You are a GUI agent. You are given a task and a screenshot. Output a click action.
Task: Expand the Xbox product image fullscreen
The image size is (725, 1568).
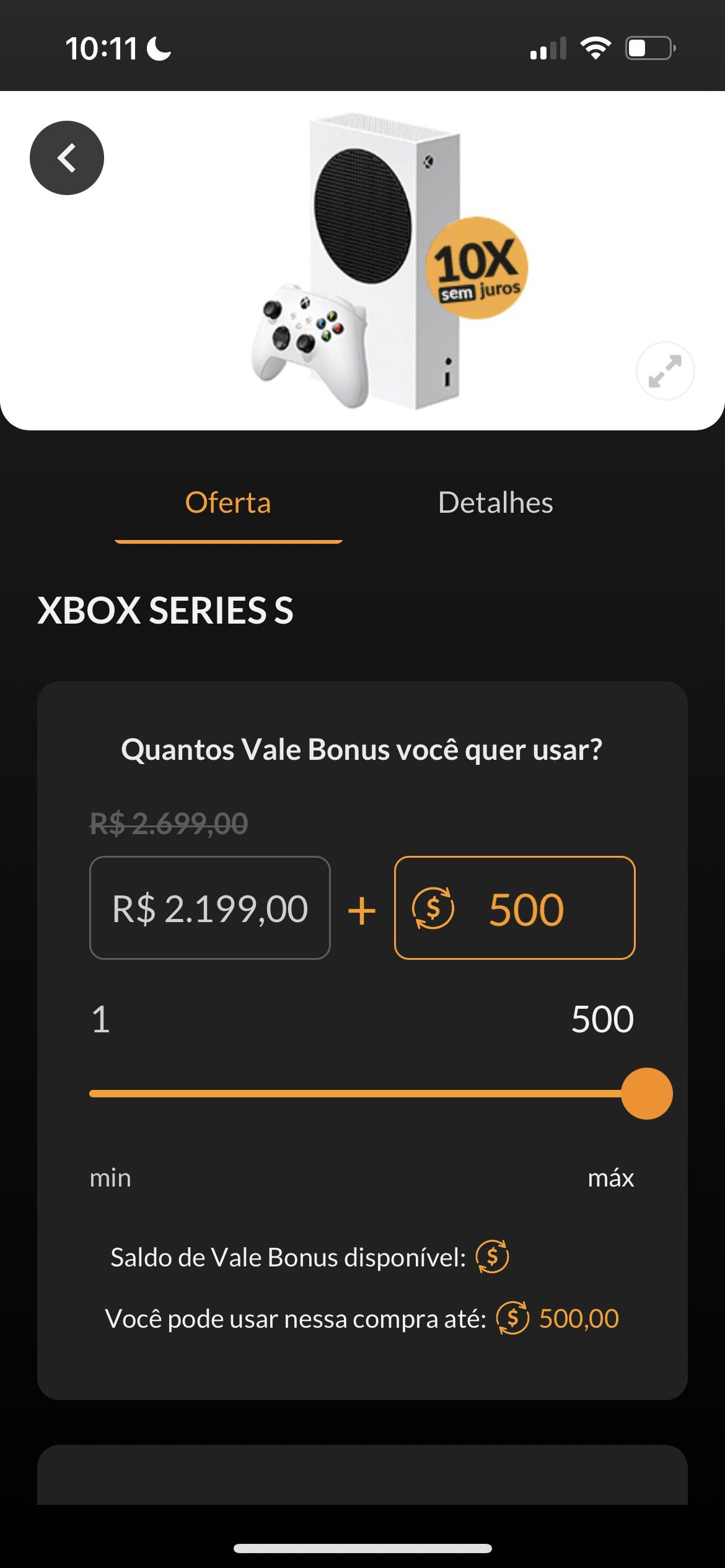click(665, 371)
